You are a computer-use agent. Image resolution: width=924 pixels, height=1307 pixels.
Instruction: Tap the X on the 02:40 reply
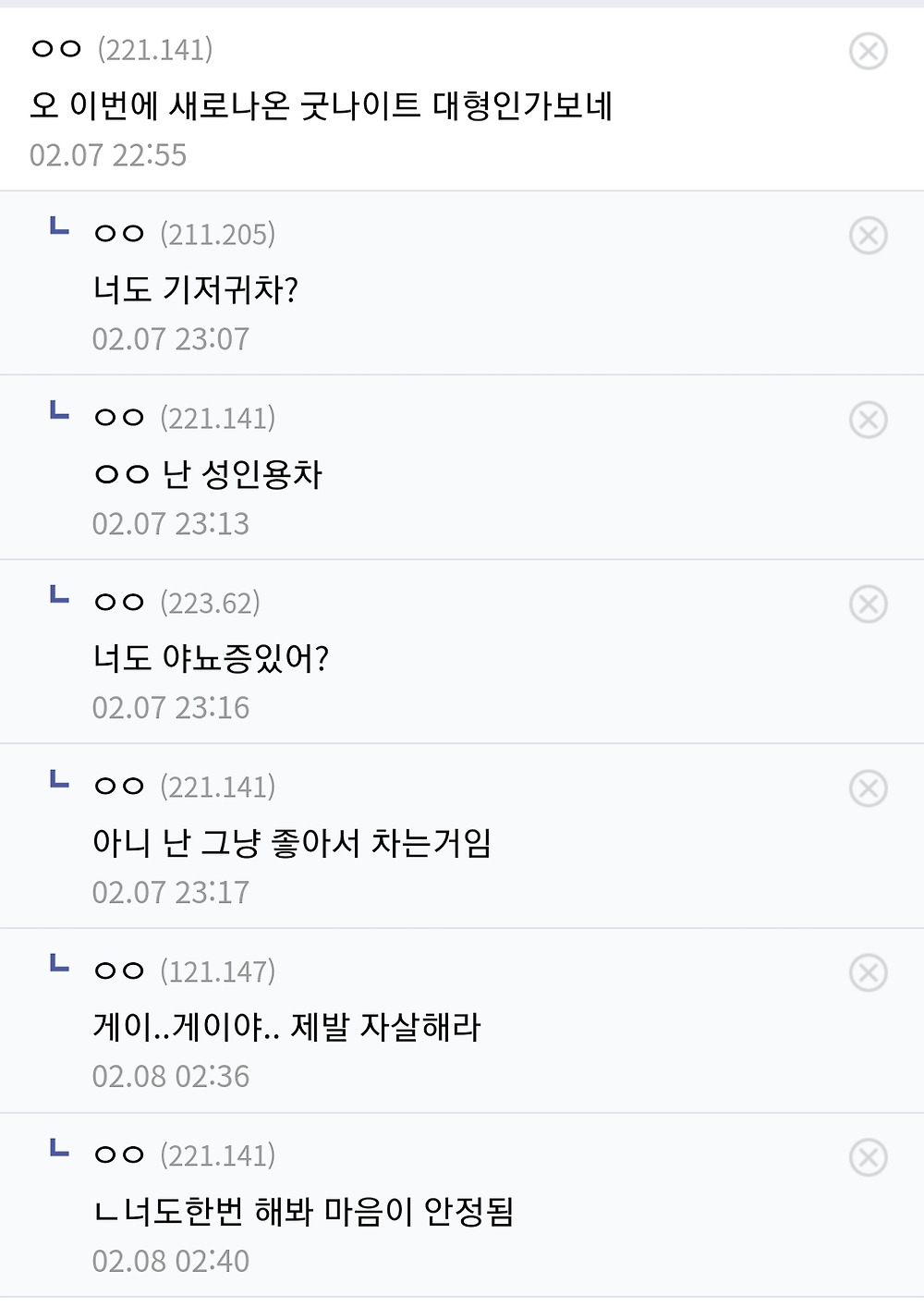click(868, 1157)
